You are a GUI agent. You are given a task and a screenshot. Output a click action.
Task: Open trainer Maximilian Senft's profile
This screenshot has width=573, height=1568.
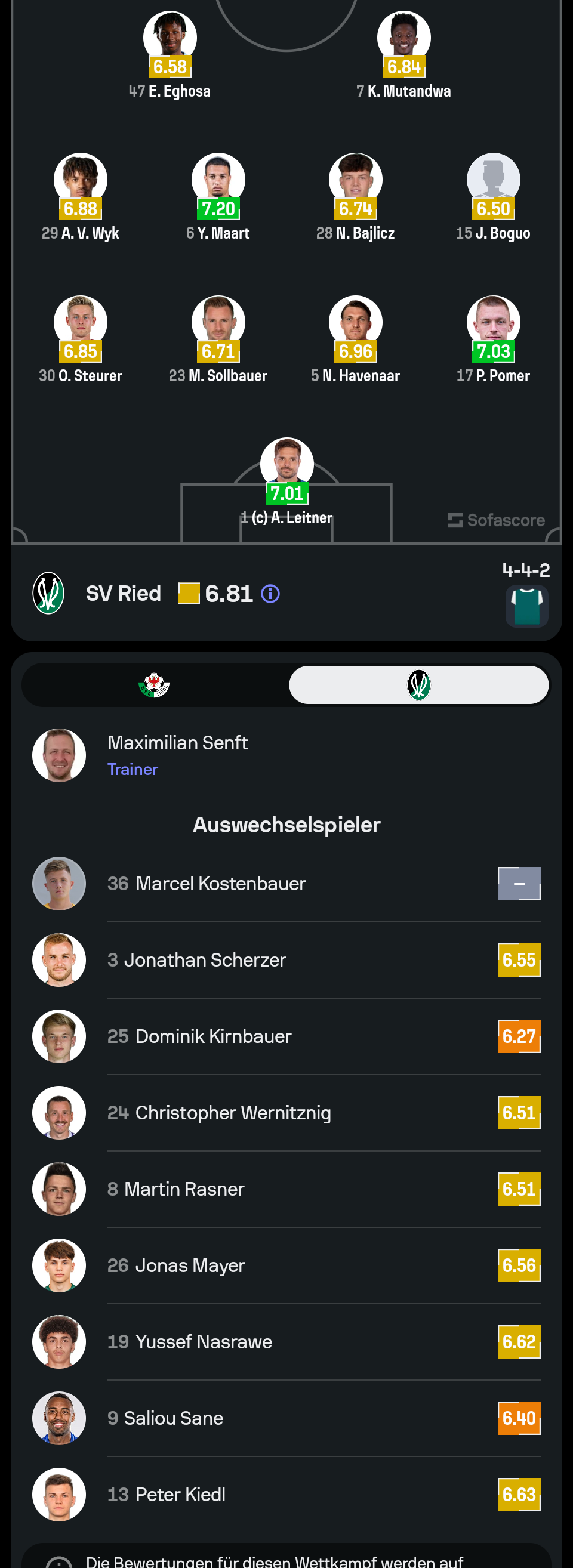coord(178,755)
